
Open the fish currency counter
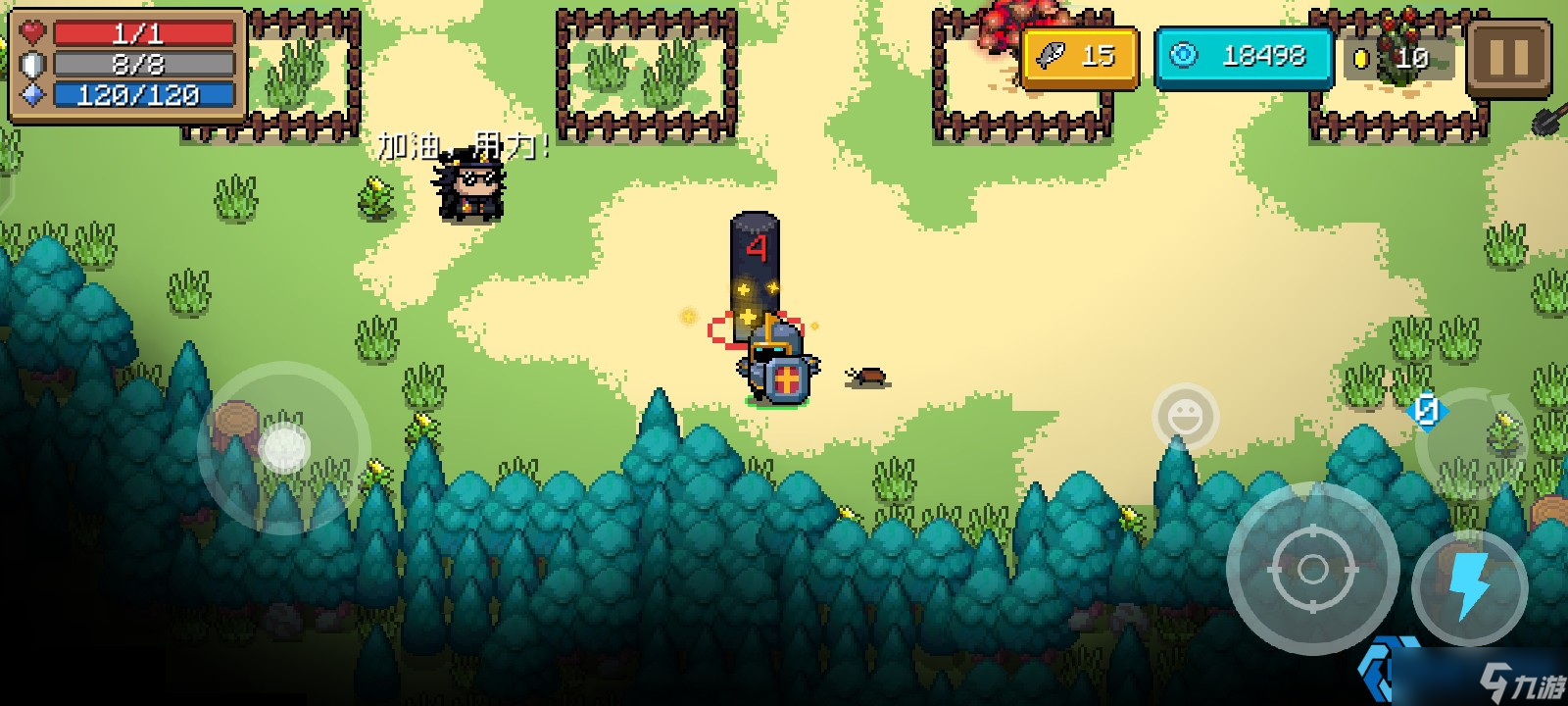(1080, 57)
